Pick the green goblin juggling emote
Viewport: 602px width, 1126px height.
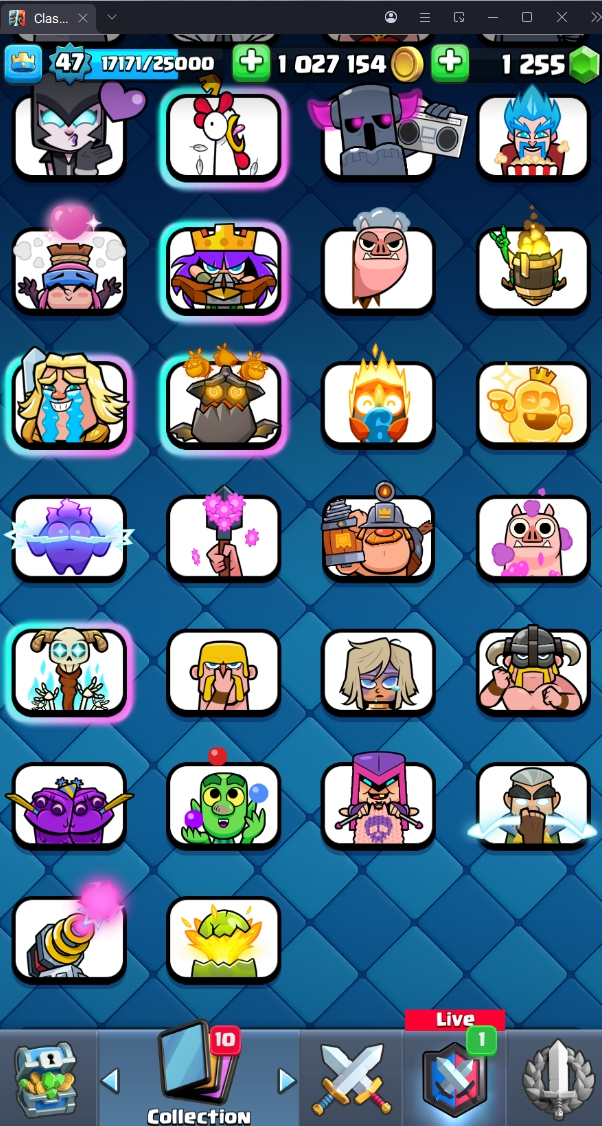pyautogui.click(x=224, y=805)
